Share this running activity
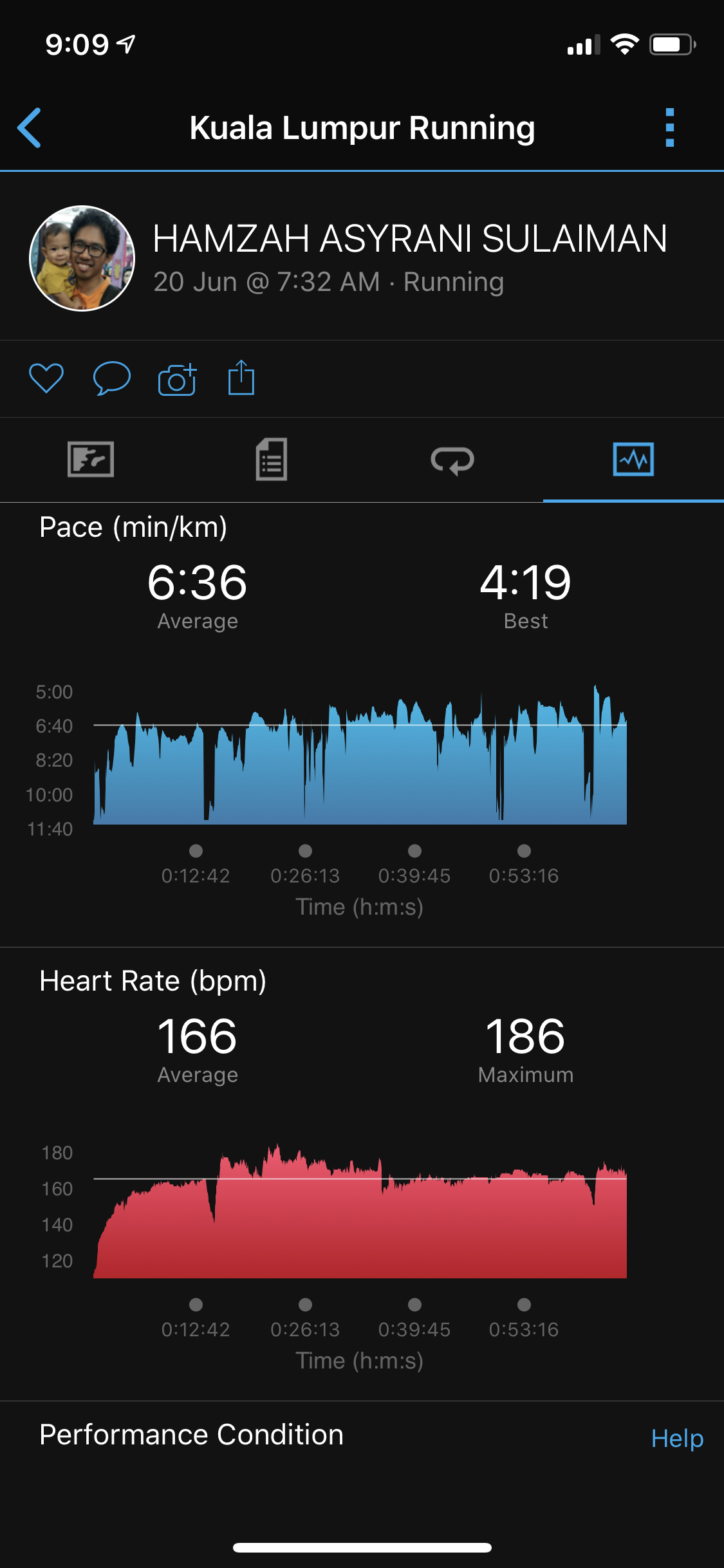 tap(241, 378)
